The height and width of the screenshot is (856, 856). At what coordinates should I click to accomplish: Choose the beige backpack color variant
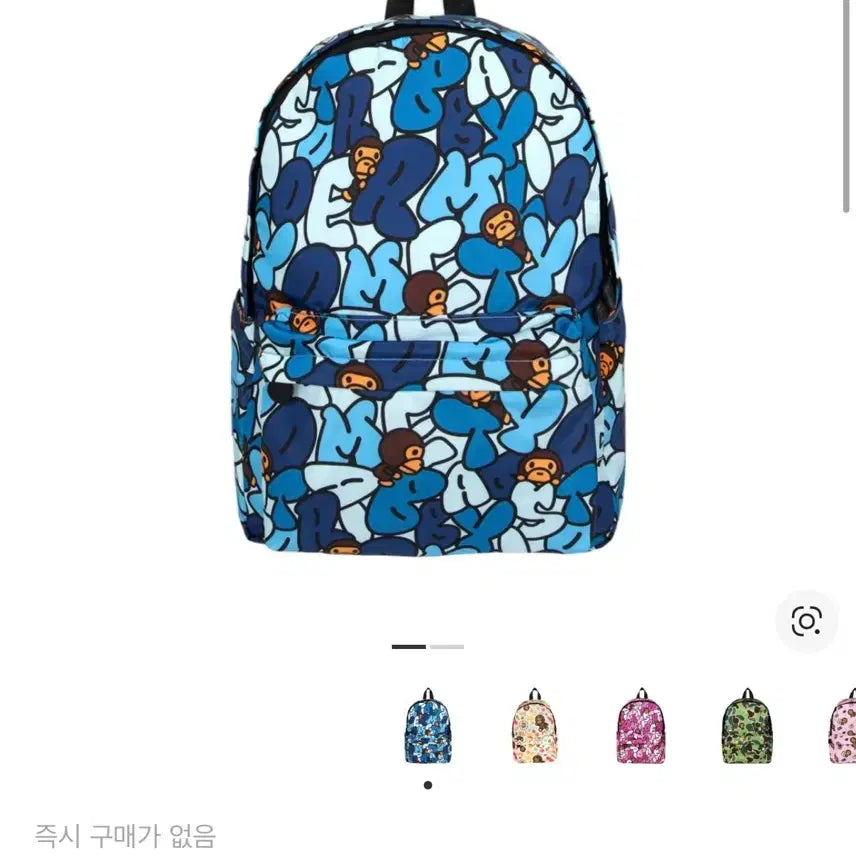pos(534,727)
